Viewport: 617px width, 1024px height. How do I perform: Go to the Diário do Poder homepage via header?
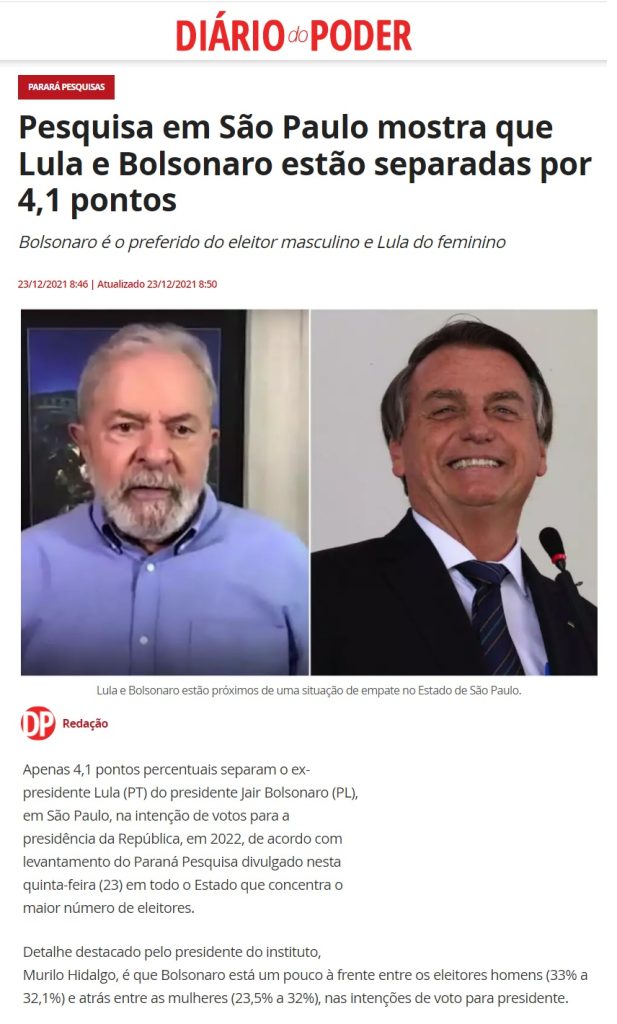point(293,35)
